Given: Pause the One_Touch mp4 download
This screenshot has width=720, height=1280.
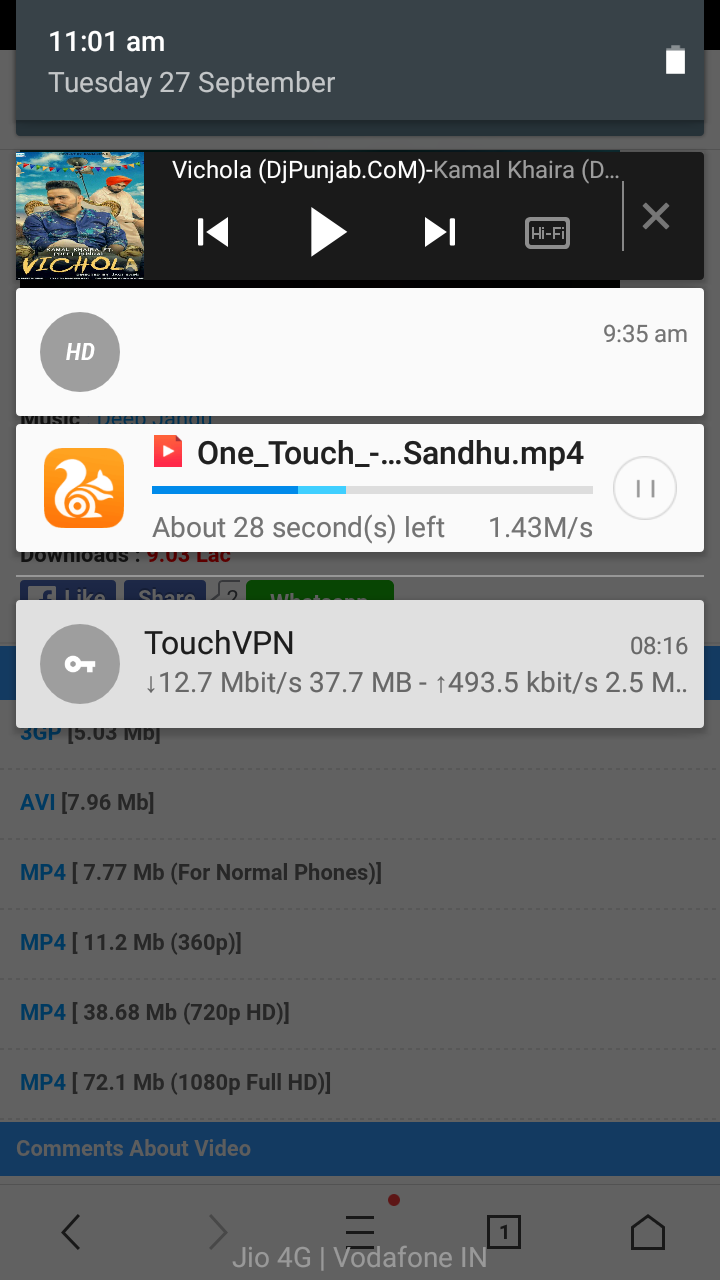Looking at the screenshot, I should pos(645,488).
